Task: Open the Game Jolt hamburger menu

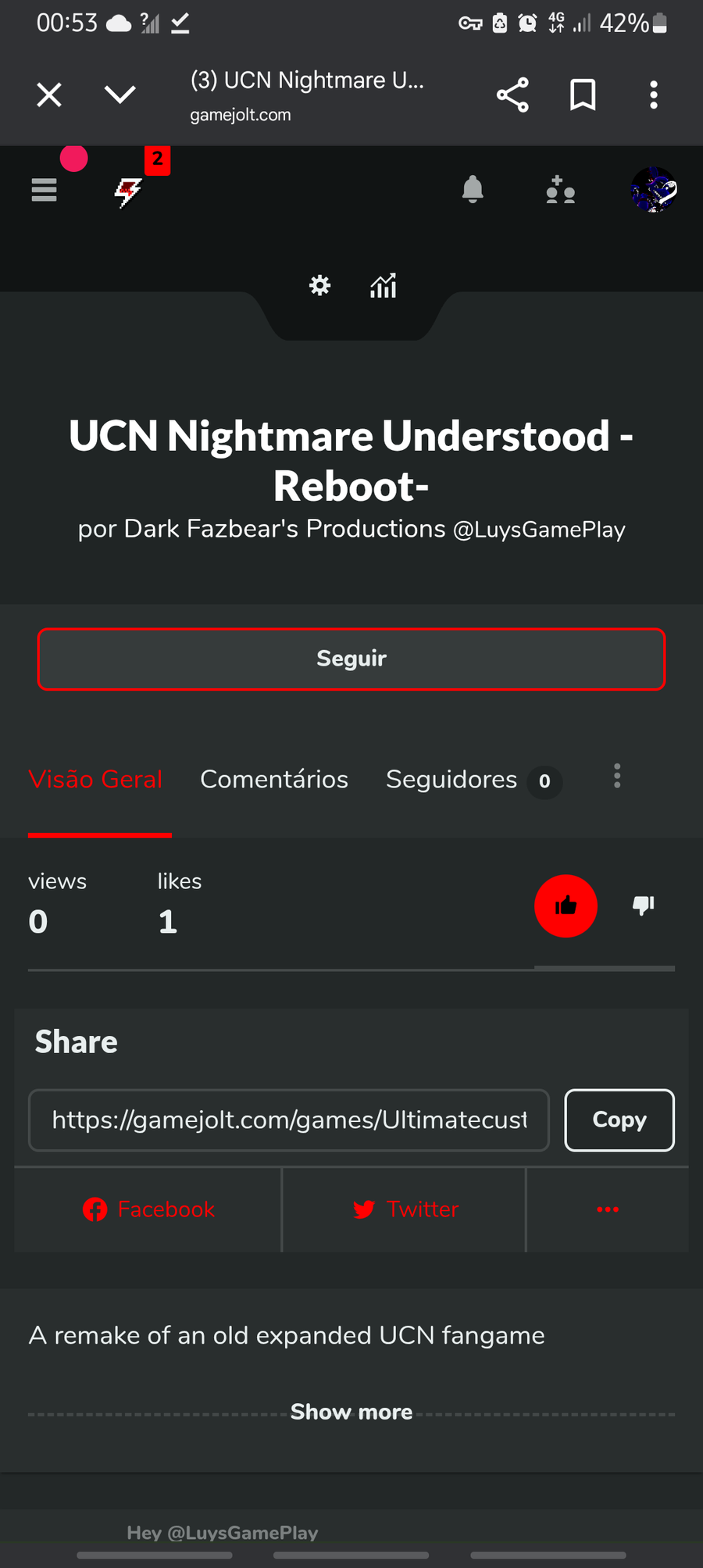Action: pos(45,190)
